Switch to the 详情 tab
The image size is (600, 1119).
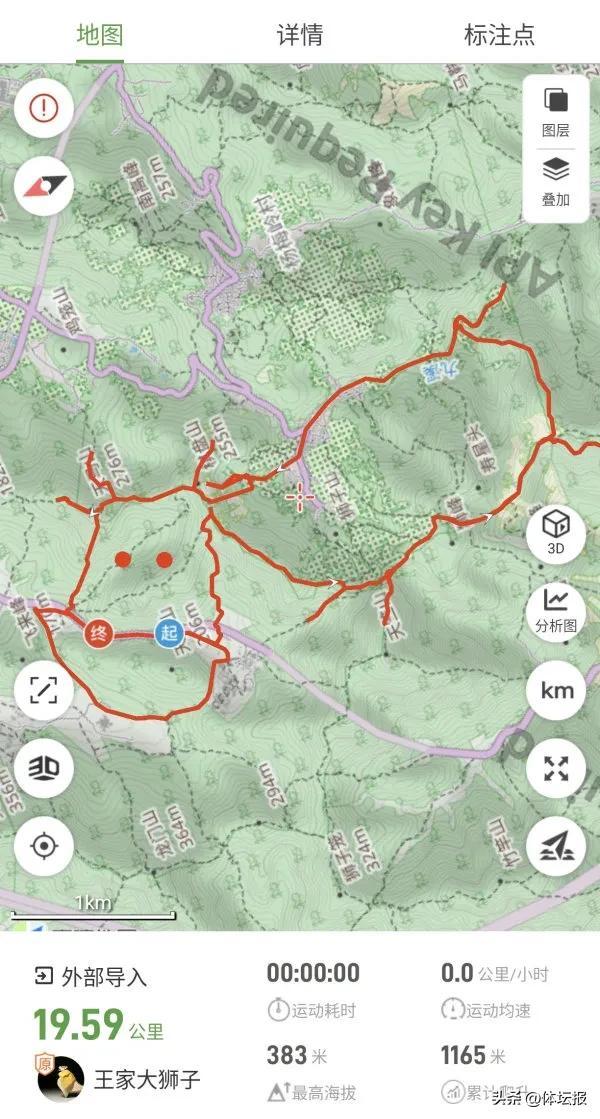[x=299, y=35]
